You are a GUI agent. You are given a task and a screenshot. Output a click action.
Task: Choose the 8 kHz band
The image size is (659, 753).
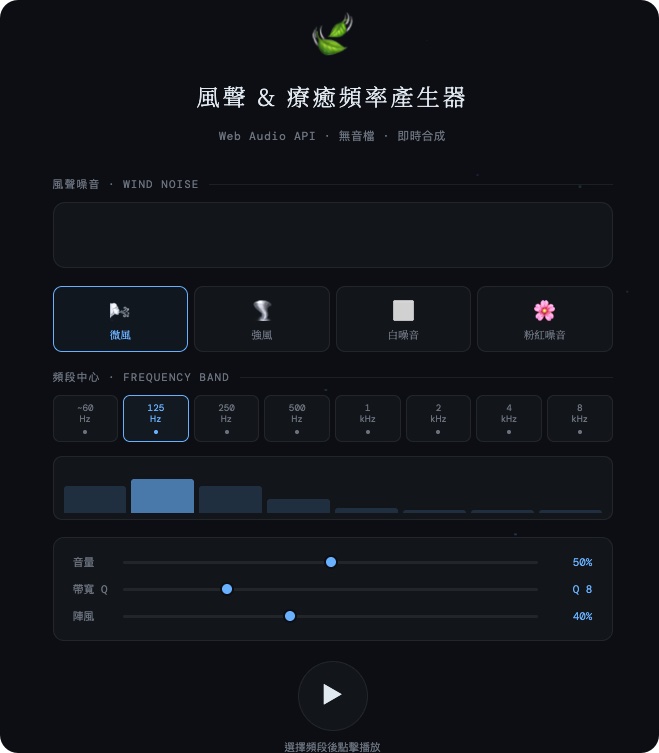(579, 418)
